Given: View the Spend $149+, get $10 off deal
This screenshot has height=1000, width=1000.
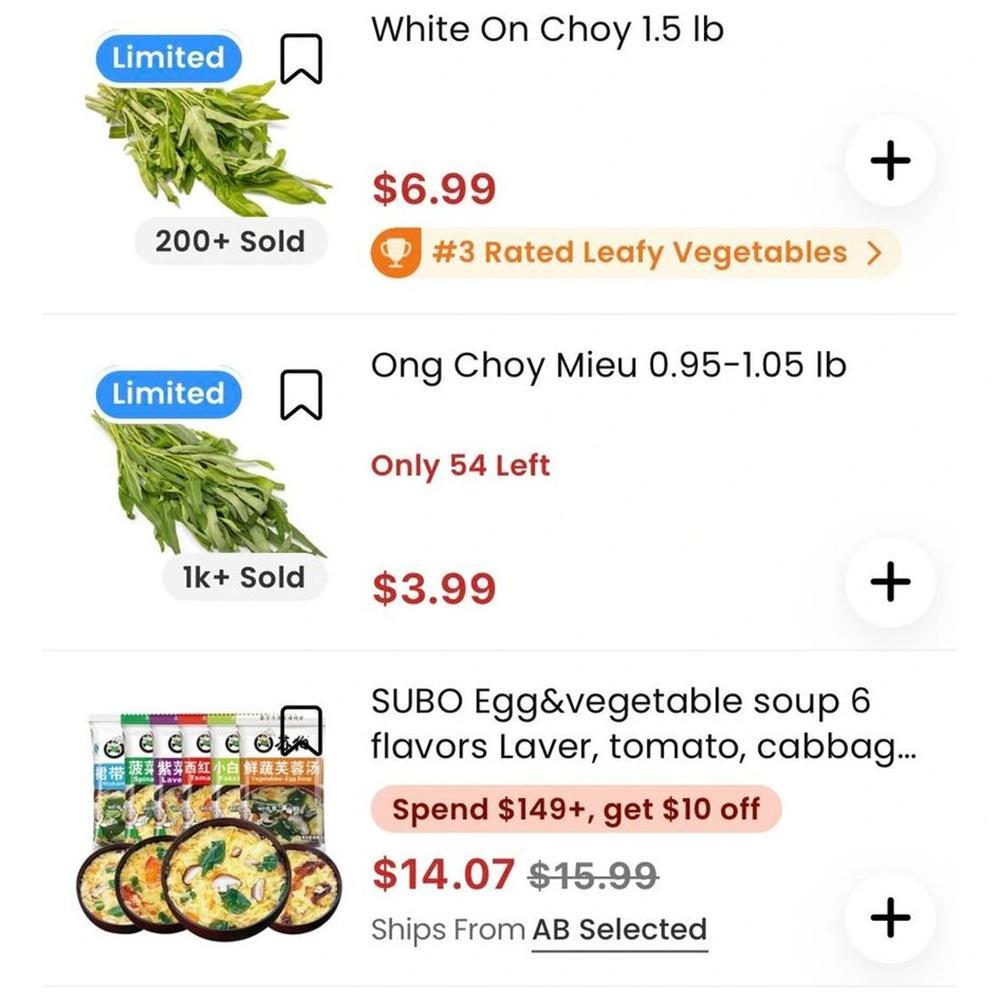Looking at the screenshot, I should pyautogui.click(x=576, y=809).
